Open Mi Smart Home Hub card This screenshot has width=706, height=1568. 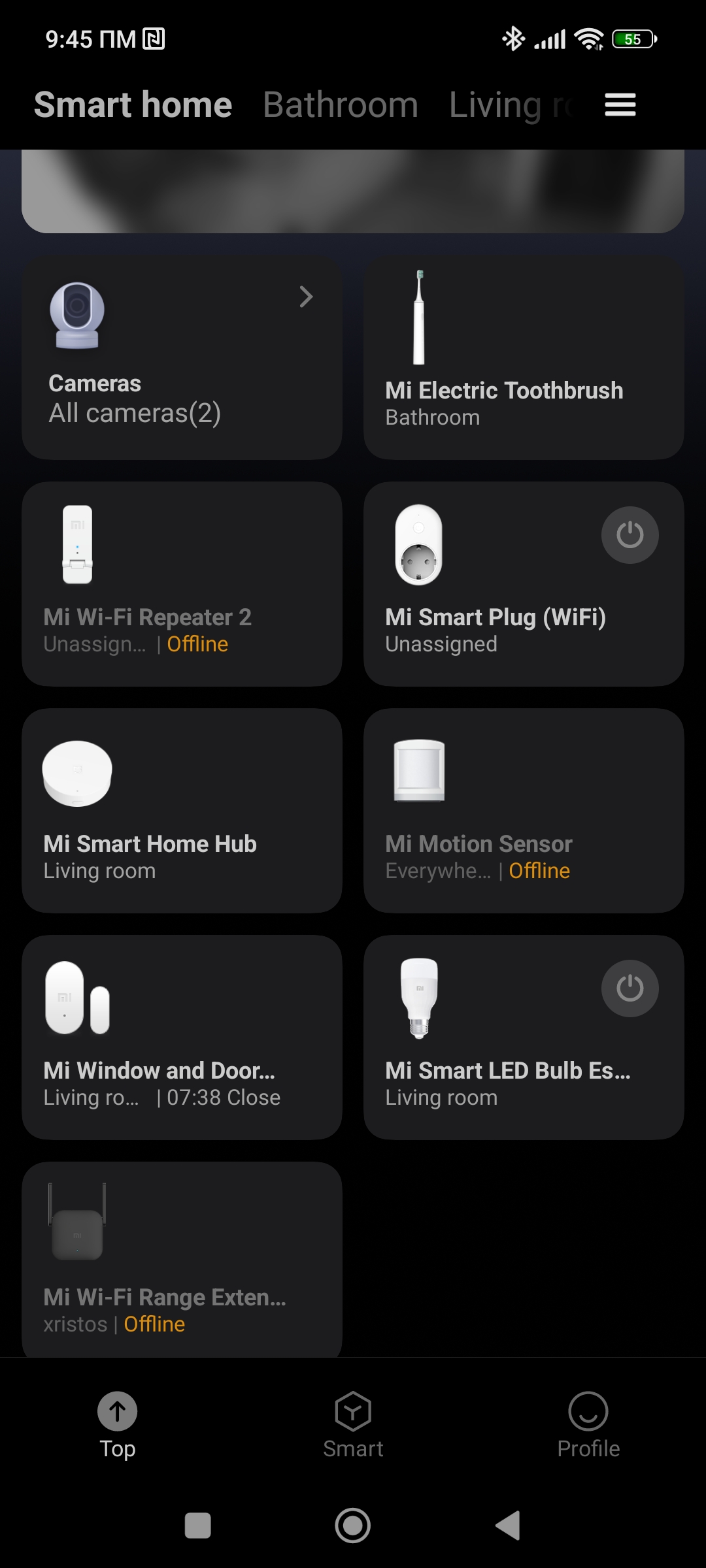click(182, 811)
